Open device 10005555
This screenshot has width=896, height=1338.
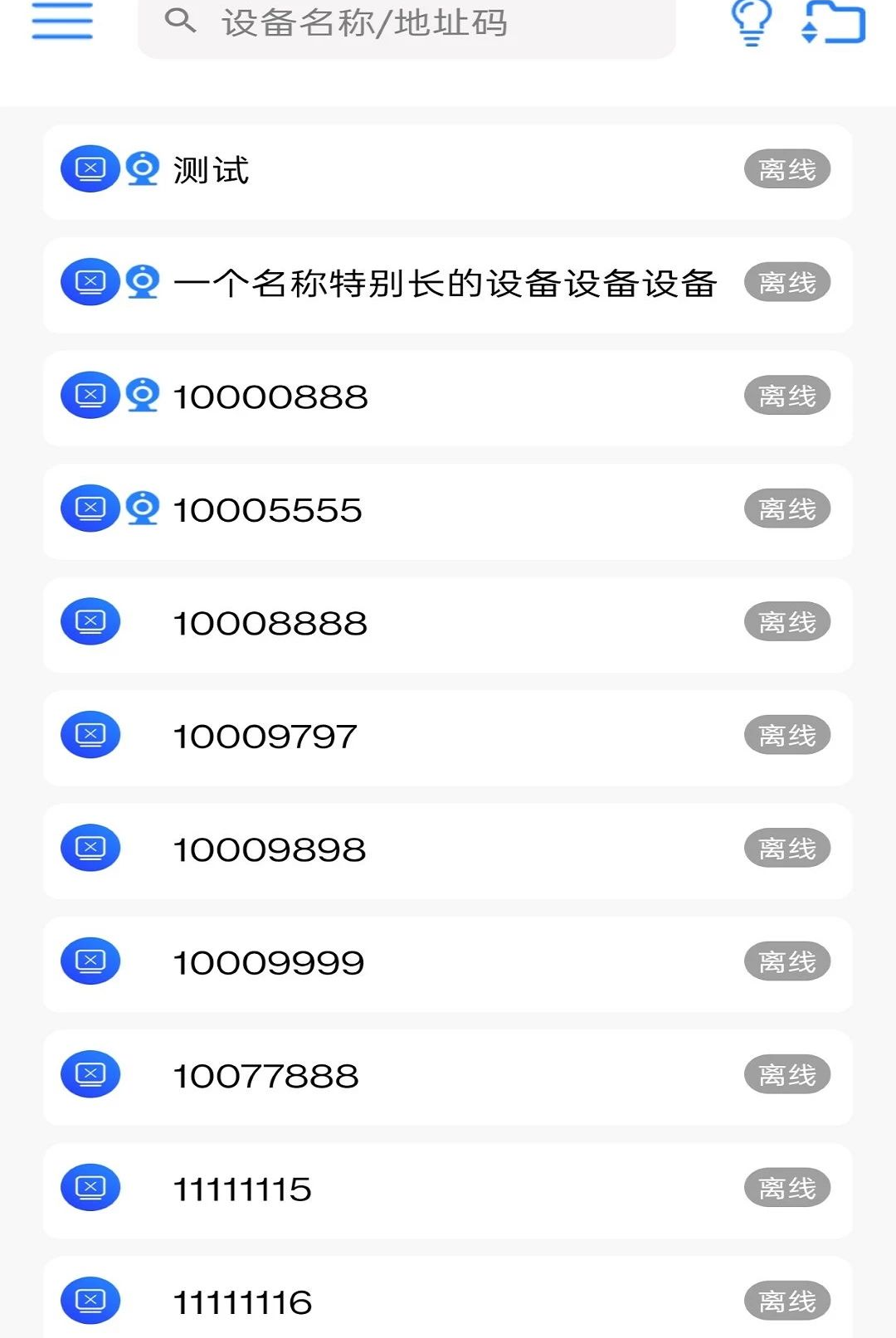pyautogui.click(x=448, y=511)
